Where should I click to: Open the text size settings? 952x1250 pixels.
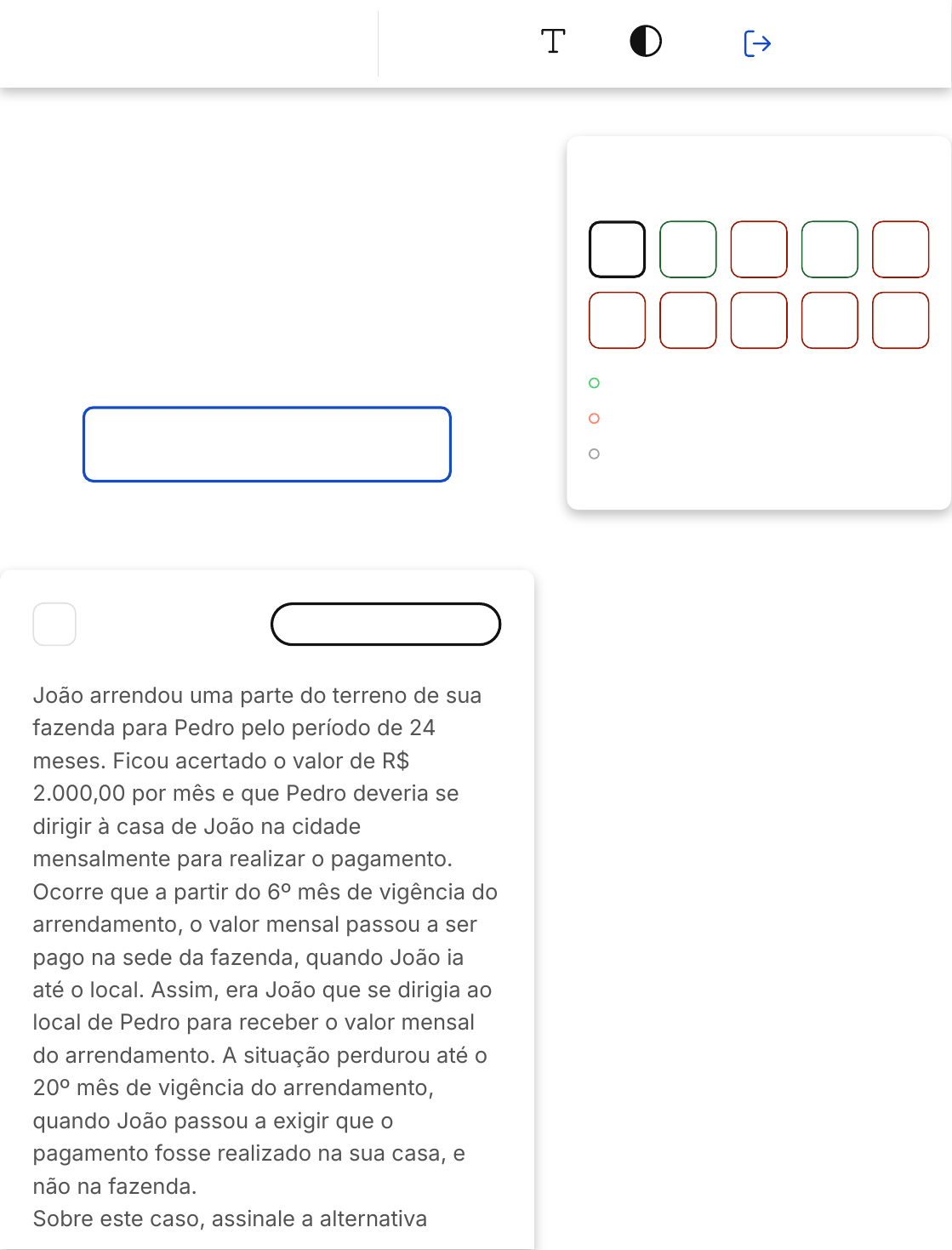[553, 41]
